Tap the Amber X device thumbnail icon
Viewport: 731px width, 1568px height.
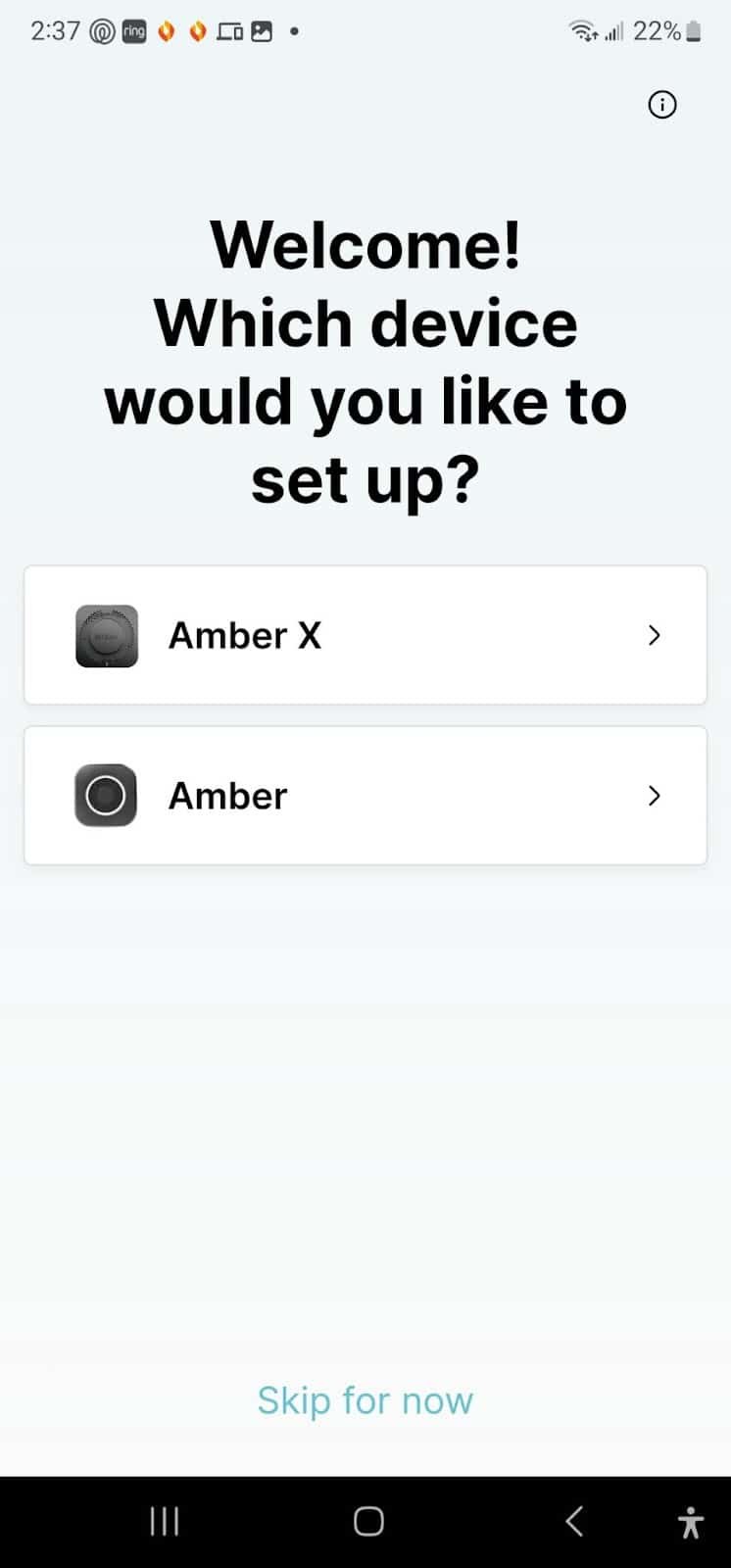point(106,635)
